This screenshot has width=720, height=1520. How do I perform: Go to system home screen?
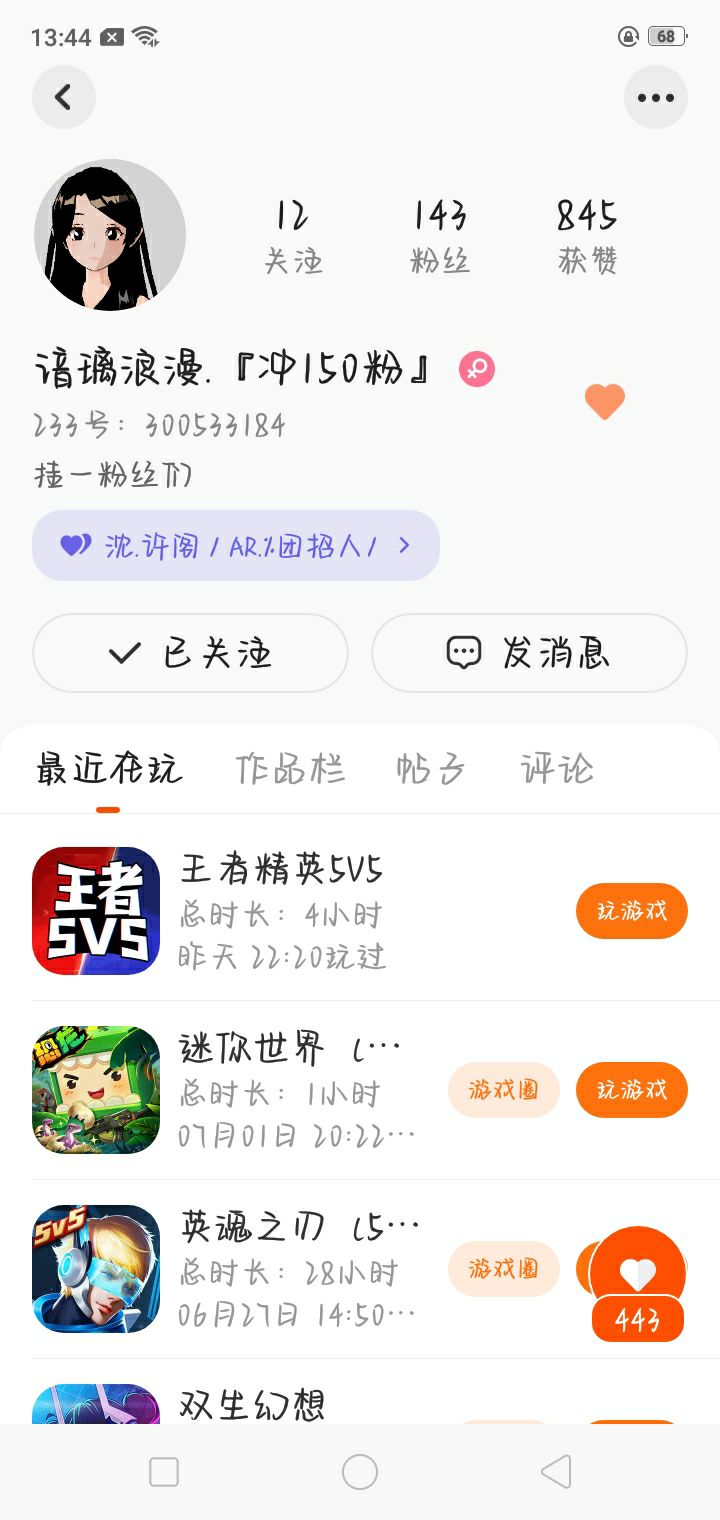tap(360, 1472)
